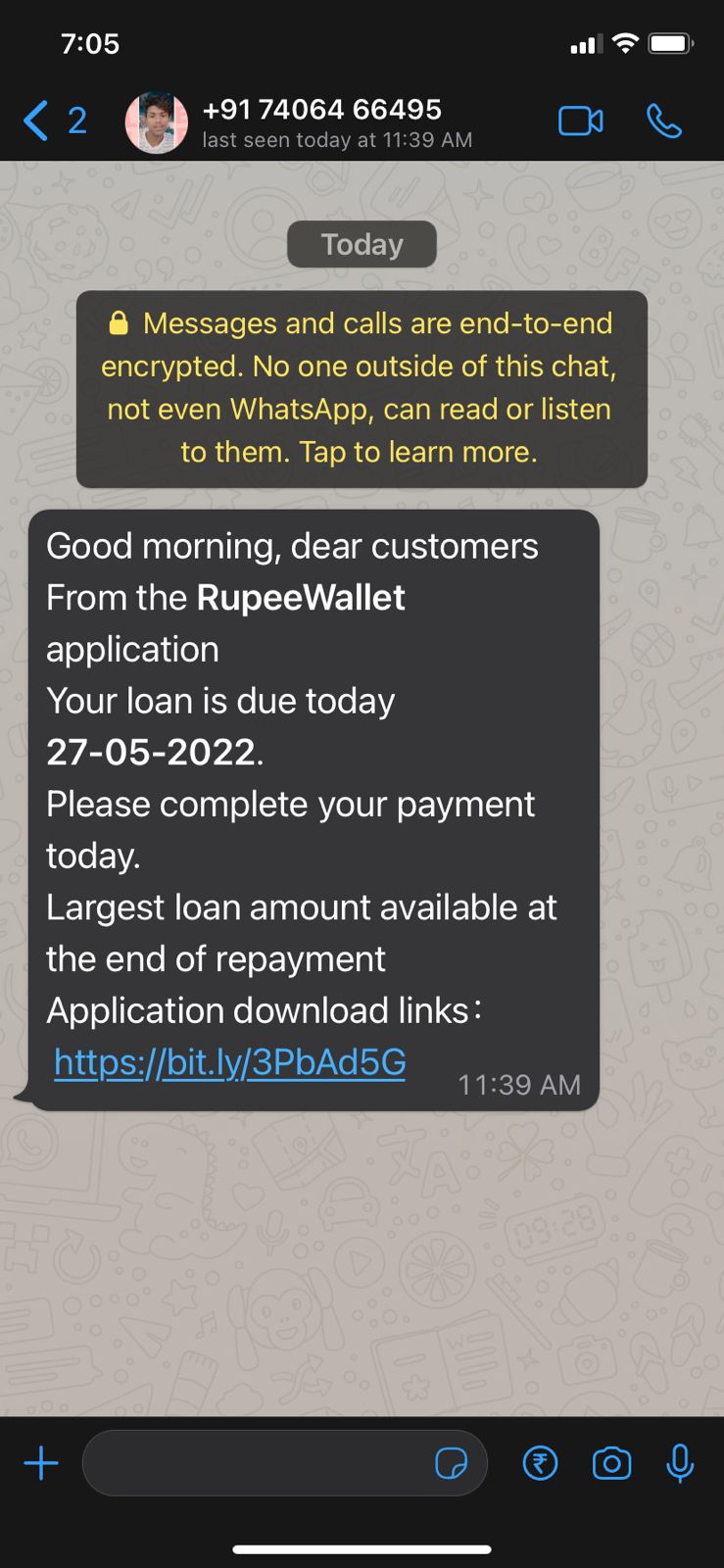This screenshot has height=1568, width=724.
Task: Open the sticker picker
Action: click(x=451, y=1463)
